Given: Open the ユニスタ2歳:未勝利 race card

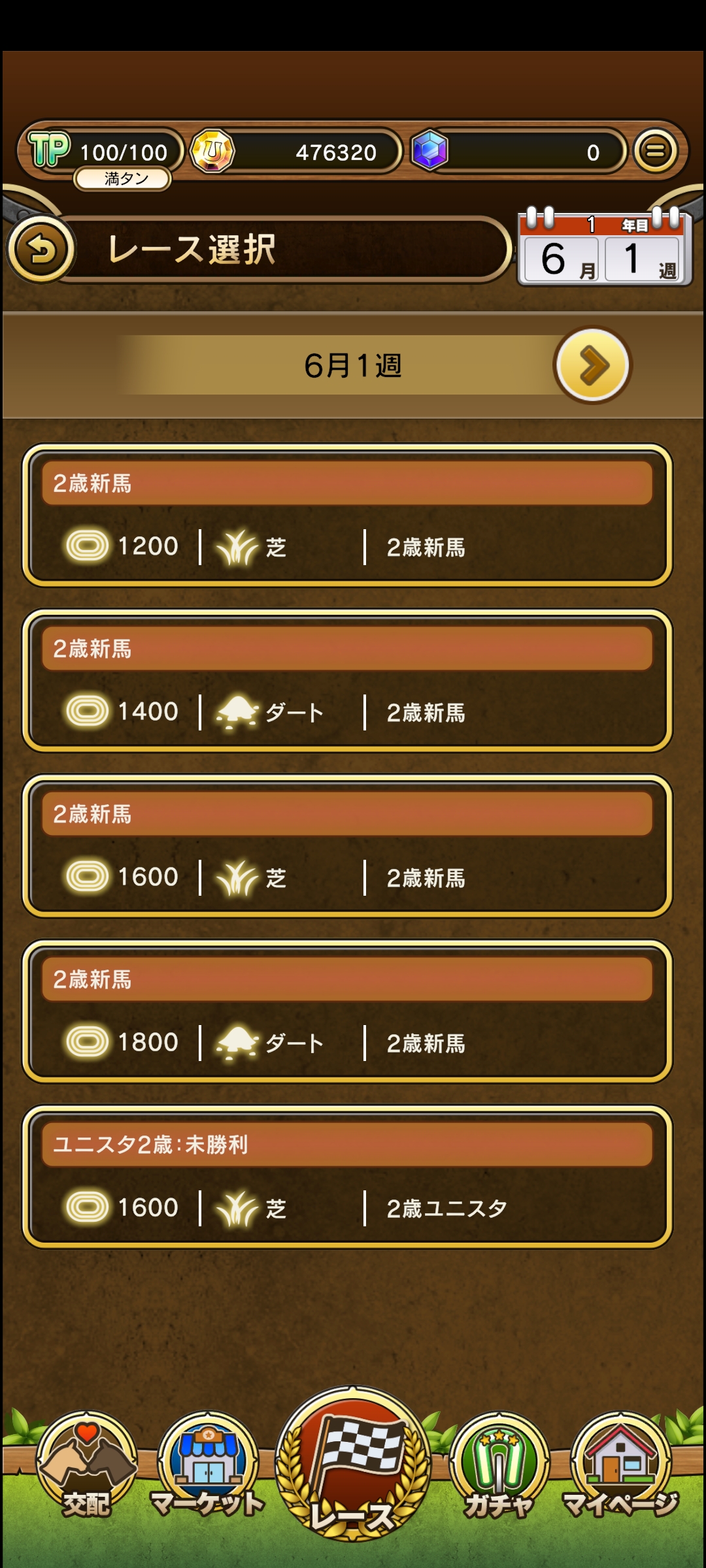Looking at the screenshot, I should point(347,1177).
